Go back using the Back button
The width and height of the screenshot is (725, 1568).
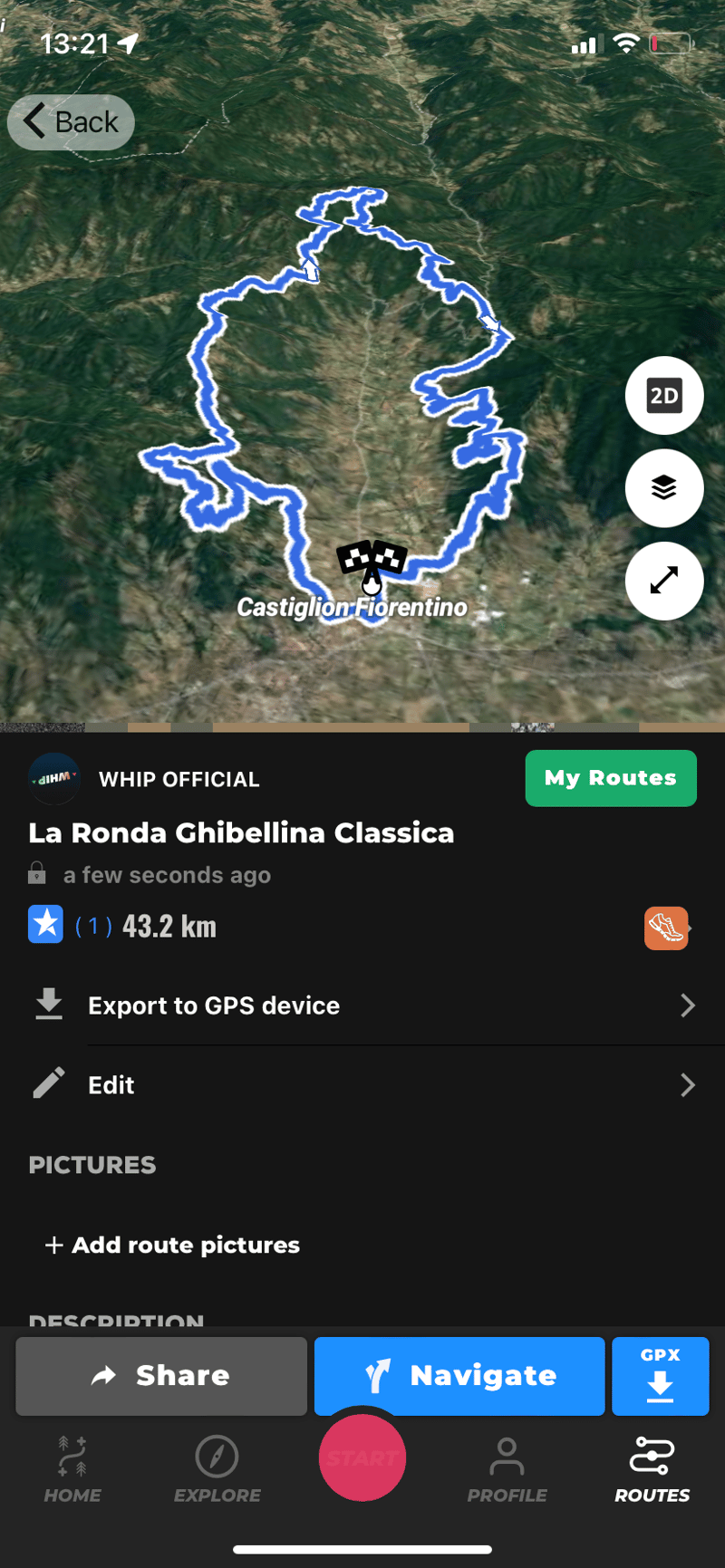(x=71, y=121)
